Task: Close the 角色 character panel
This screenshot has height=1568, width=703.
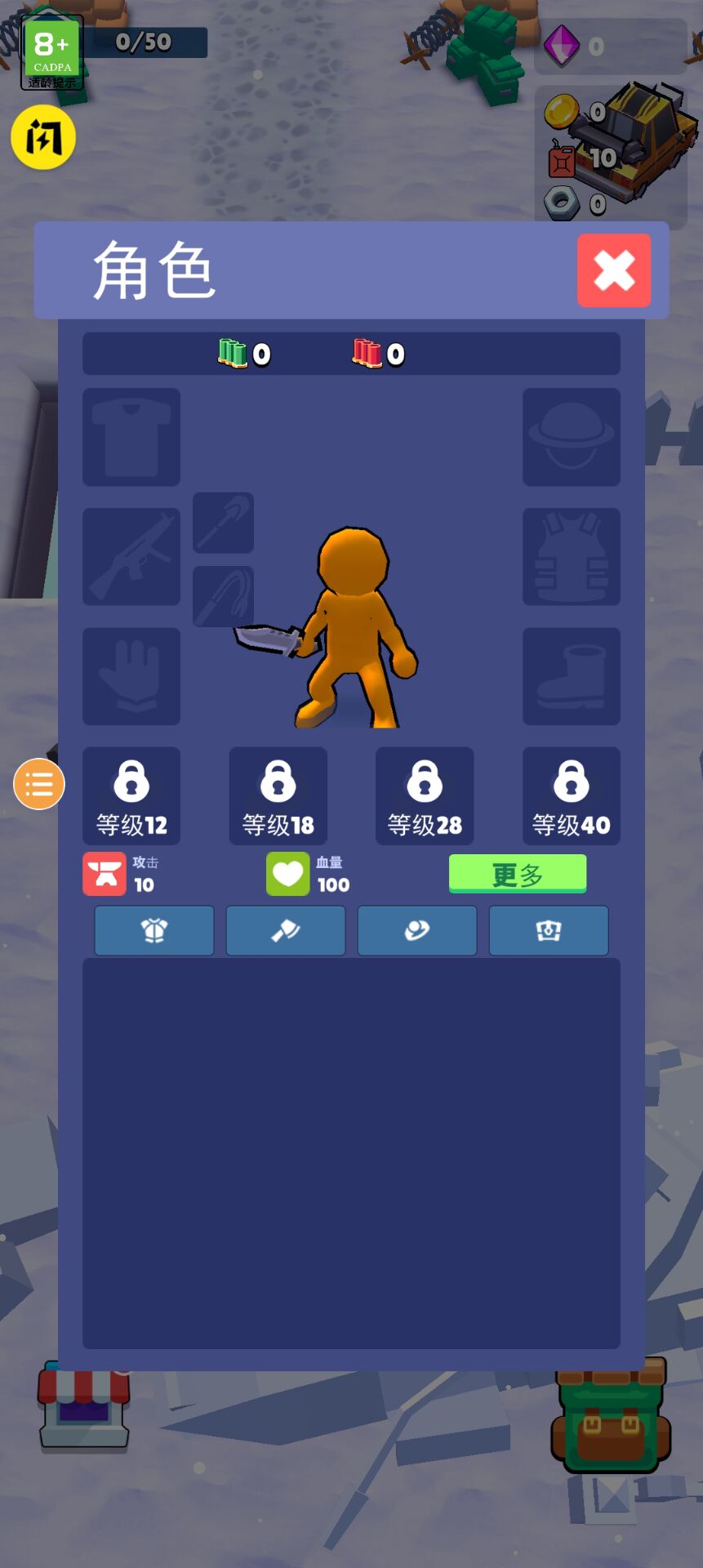Action: [x=614, y=270]
